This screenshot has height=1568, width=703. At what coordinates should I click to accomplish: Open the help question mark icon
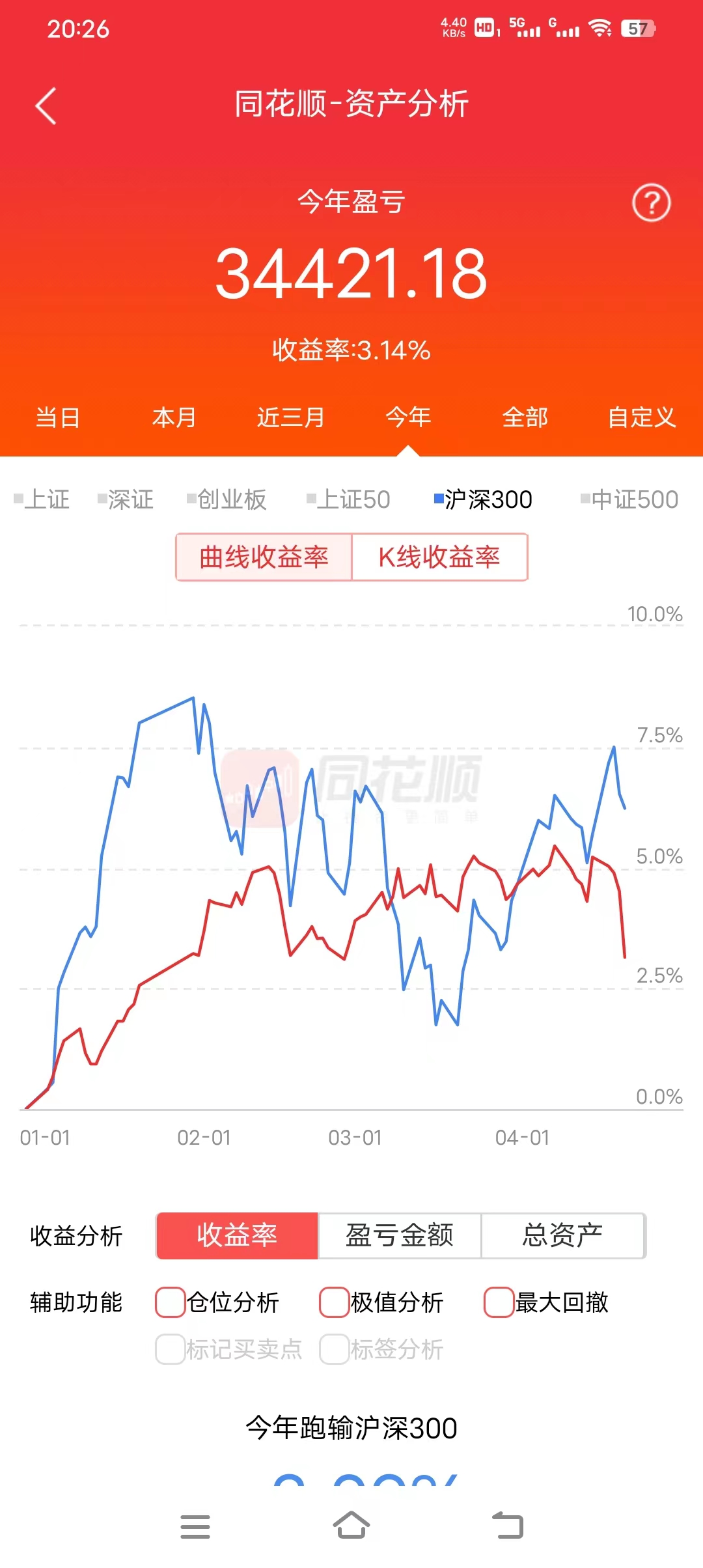coord(651,203)
